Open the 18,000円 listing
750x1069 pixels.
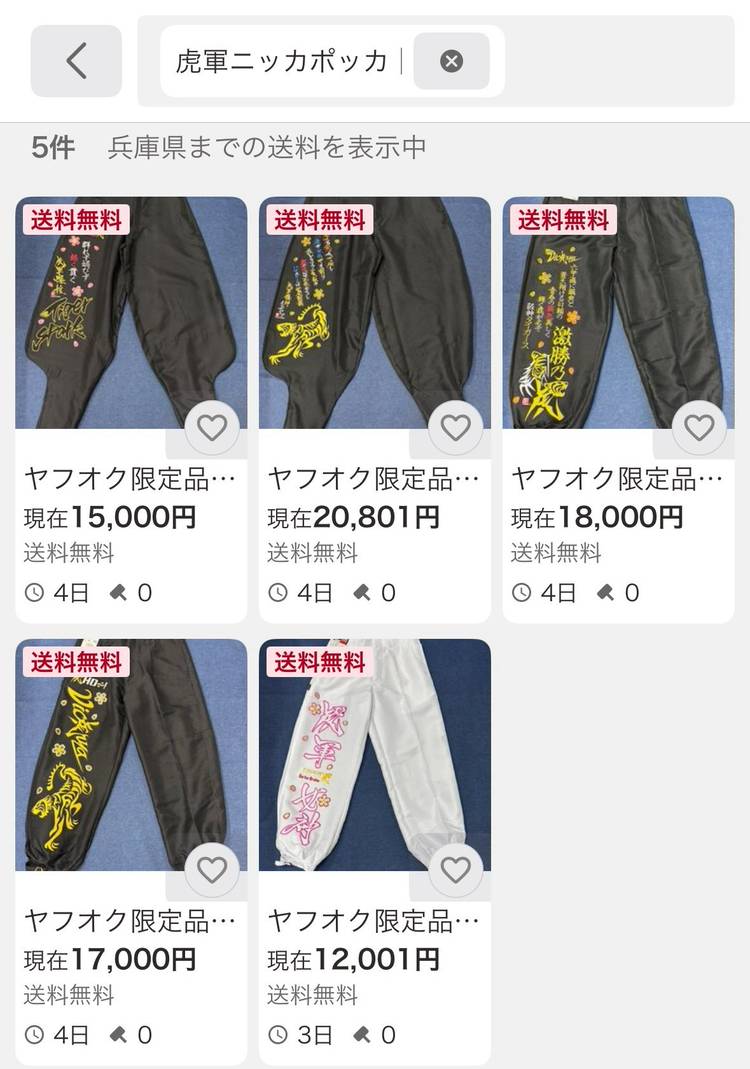618,310
